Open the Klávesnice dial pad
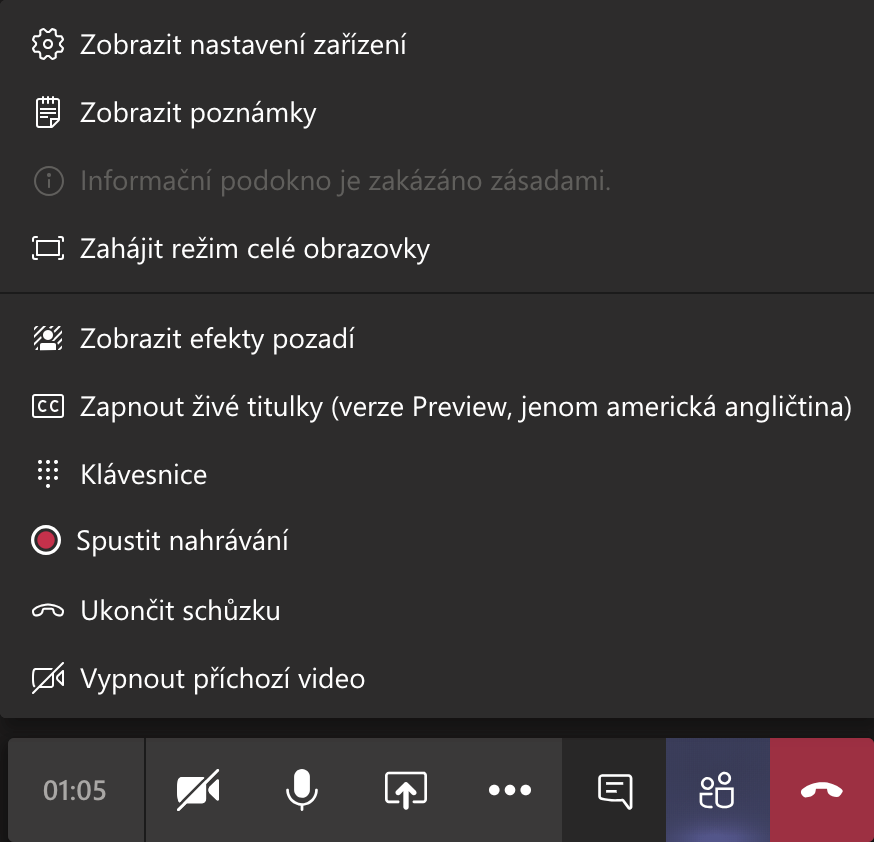 (x=143, y=474)
